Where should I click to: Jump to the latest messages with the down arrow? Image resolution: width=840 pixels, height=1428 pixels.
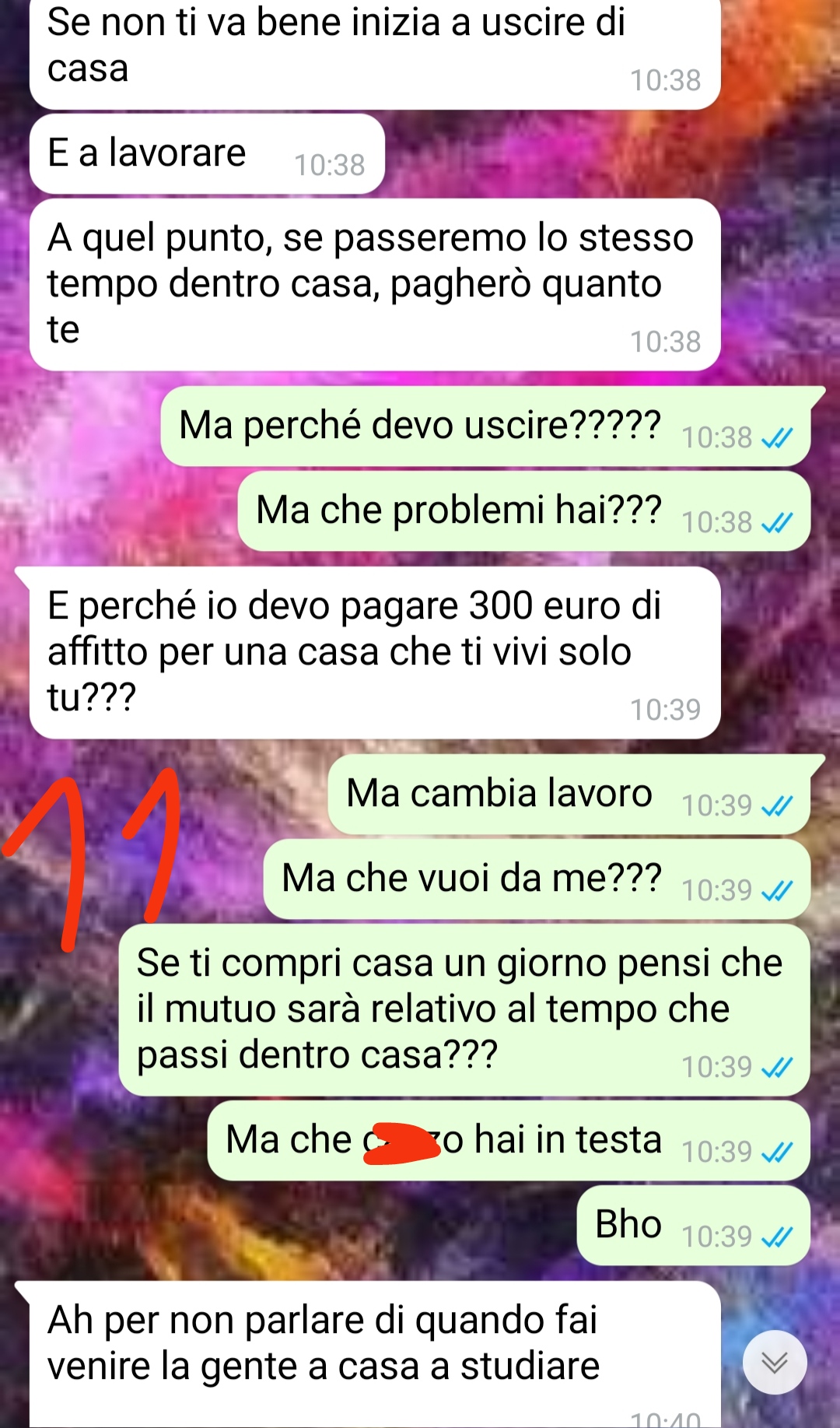pyautogui.click(x=775, y=1362)
